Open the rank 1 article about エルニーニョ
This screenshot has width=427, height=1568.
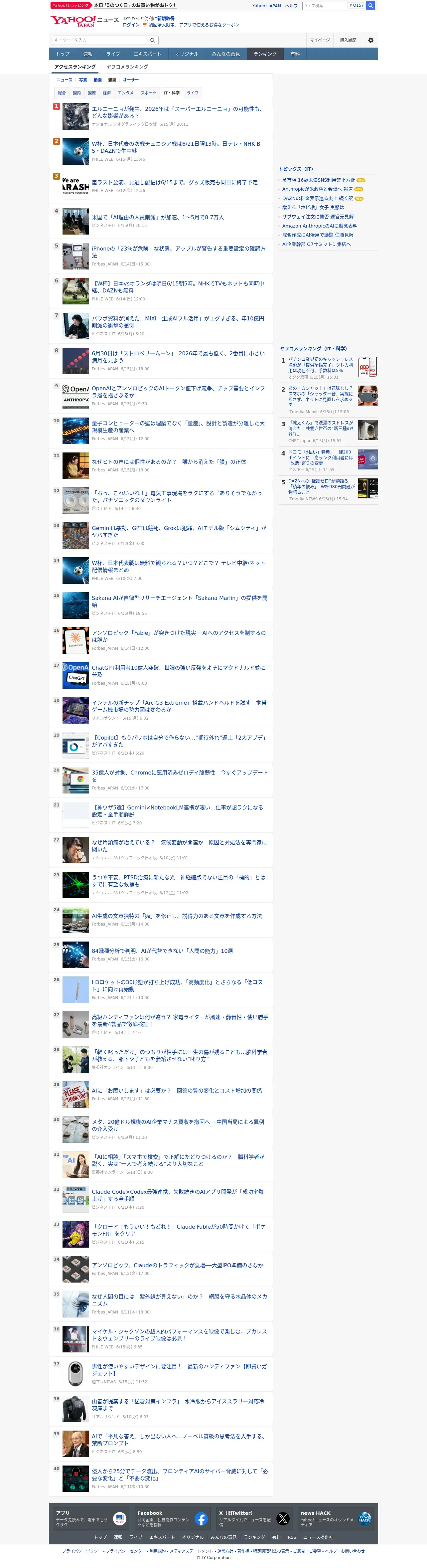pyautogui.click(x=176, y=112)
